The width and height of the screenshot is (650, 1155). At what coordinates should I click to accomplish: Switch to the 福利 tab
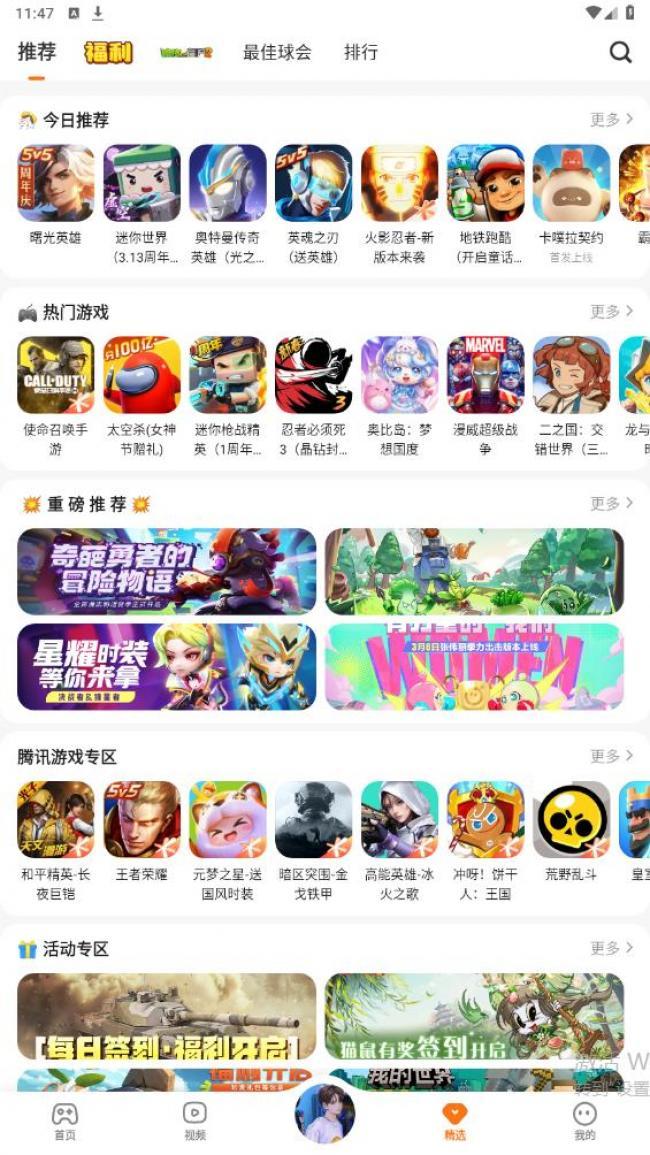(108, 52)
